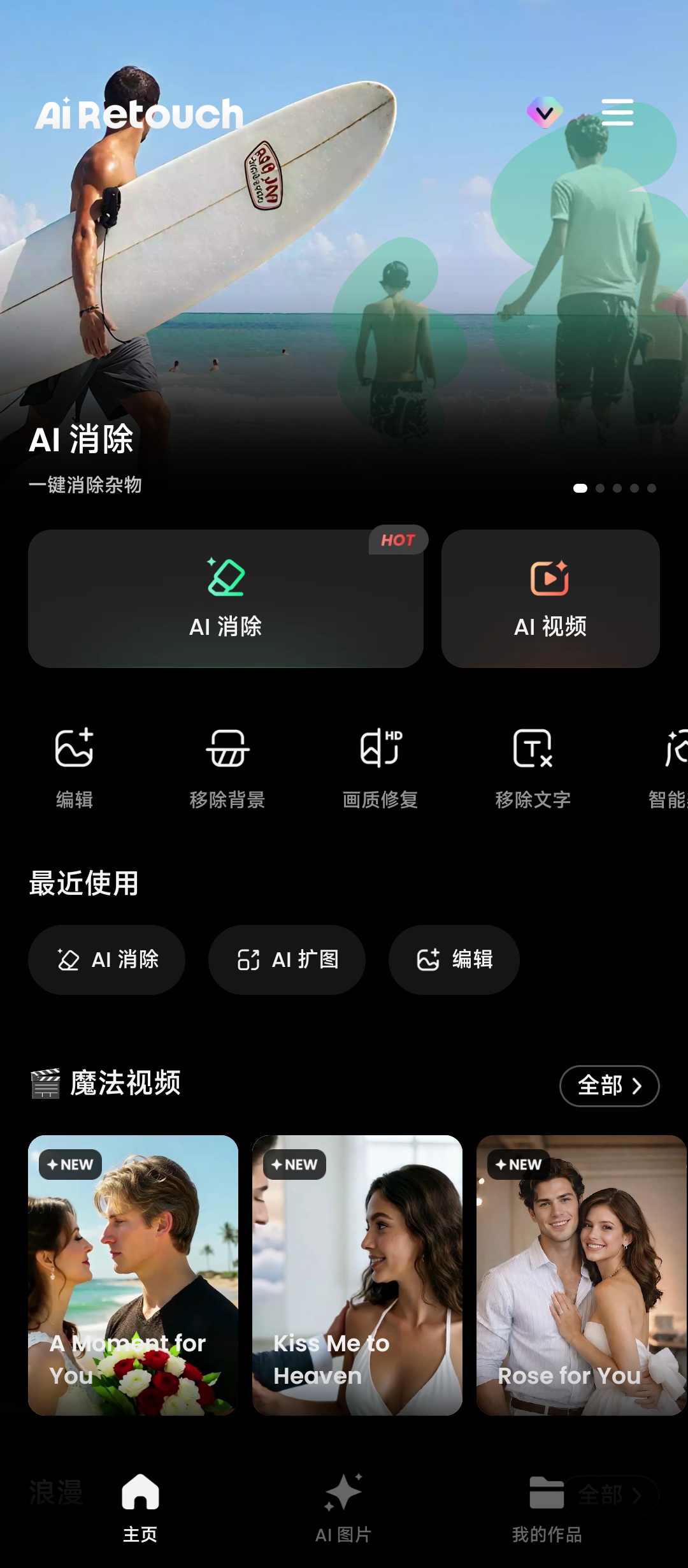Tap the 编辑 pill in 最近使用
This screenshot has width=688, height=1568.
(x=454, y=959)
